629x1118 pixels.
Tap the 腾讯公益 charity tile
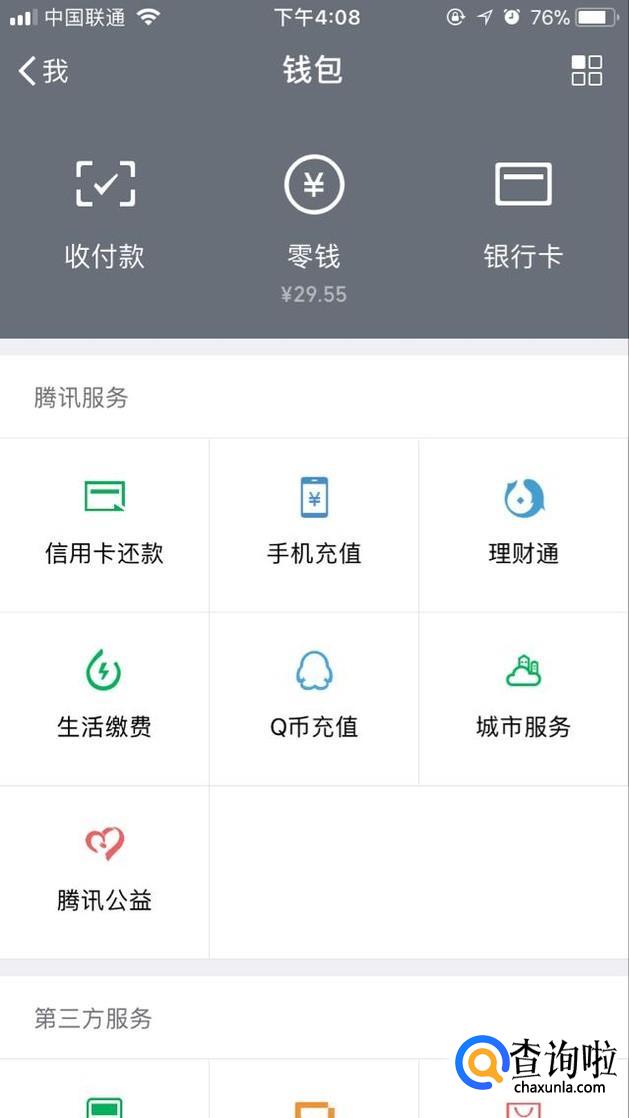104,872
